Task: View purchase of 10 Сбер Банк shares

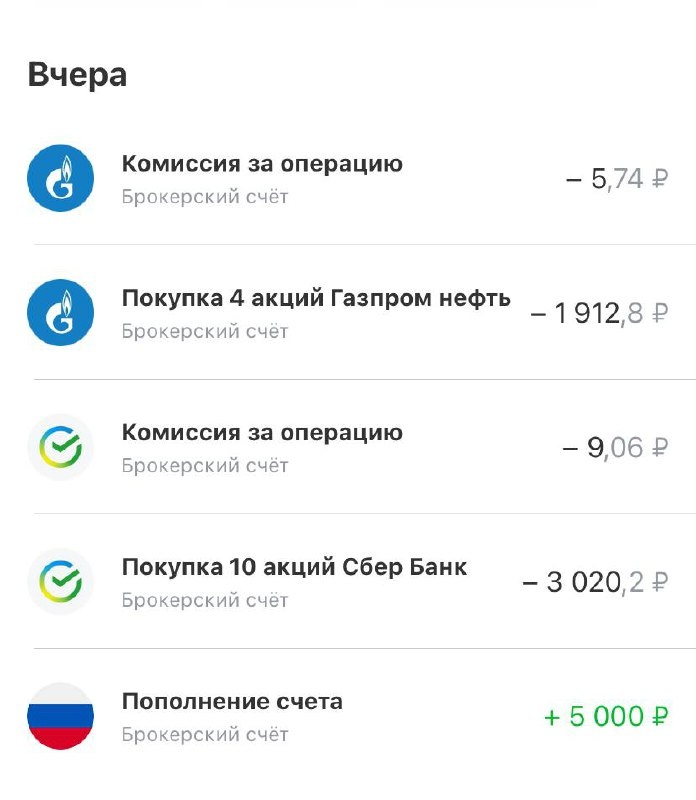Action: tap(346, 582)
